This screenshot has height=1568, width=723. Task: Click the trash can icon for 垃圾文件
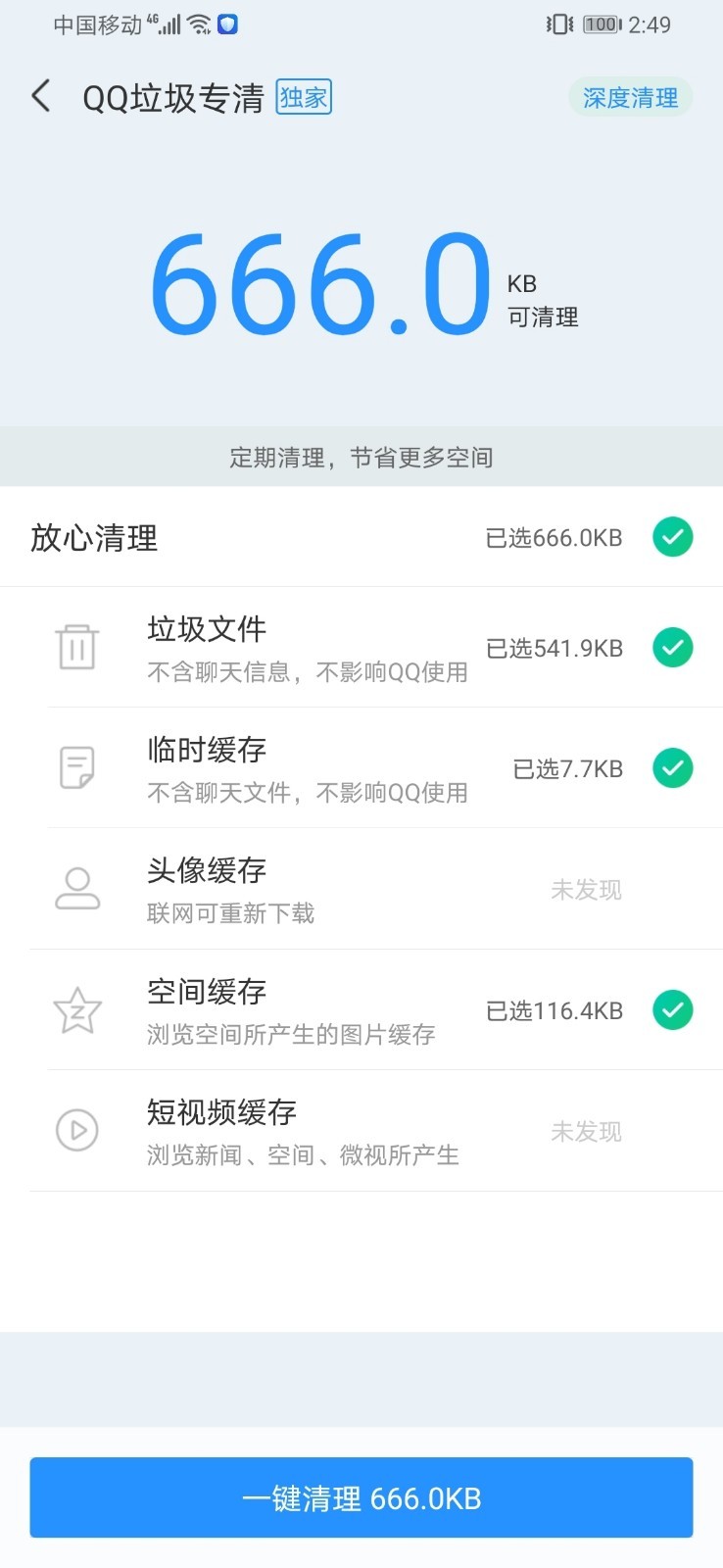(x=78, y=647)
